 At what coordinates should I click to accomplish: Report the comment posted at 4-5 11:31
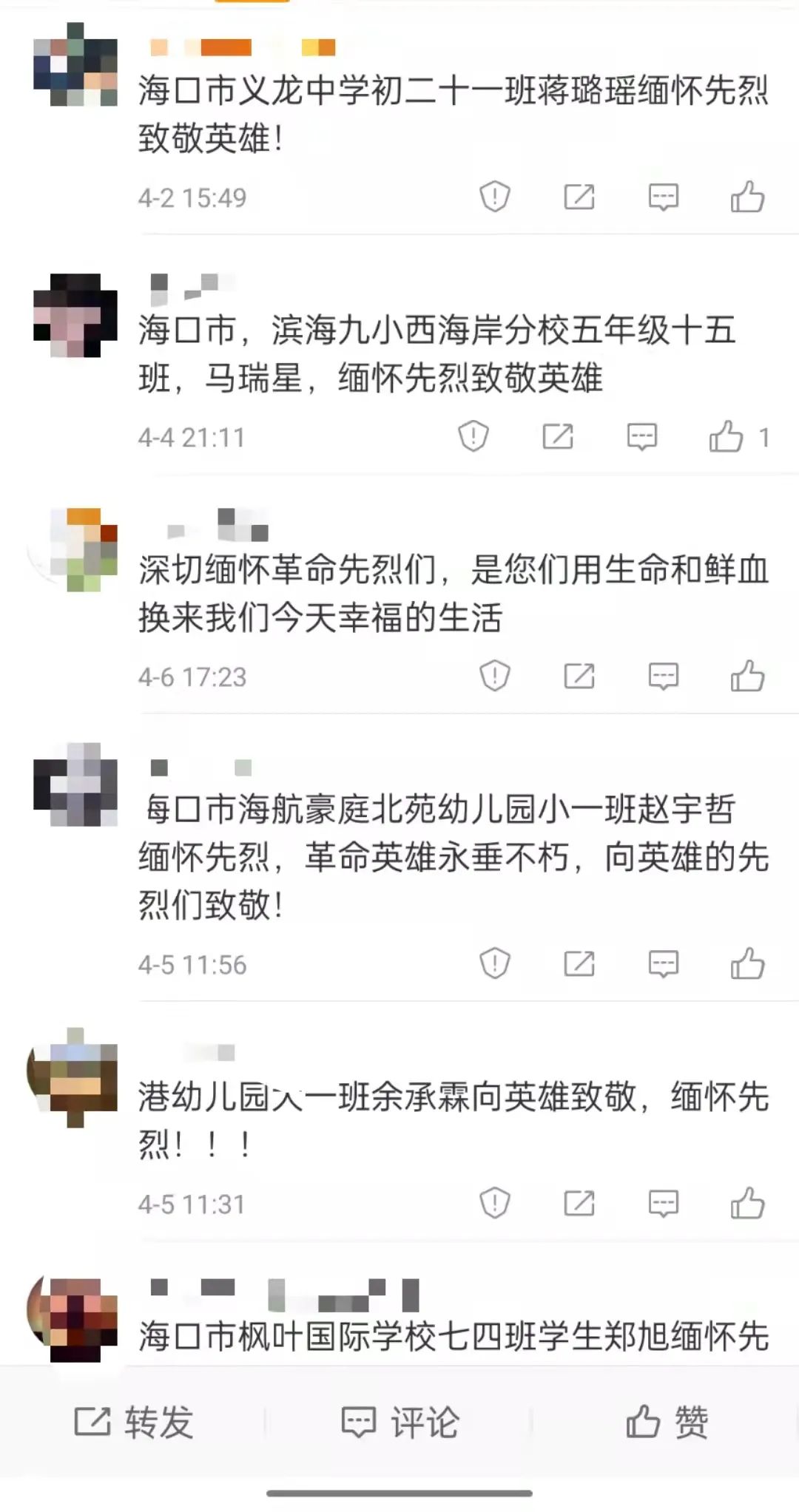494,1203
